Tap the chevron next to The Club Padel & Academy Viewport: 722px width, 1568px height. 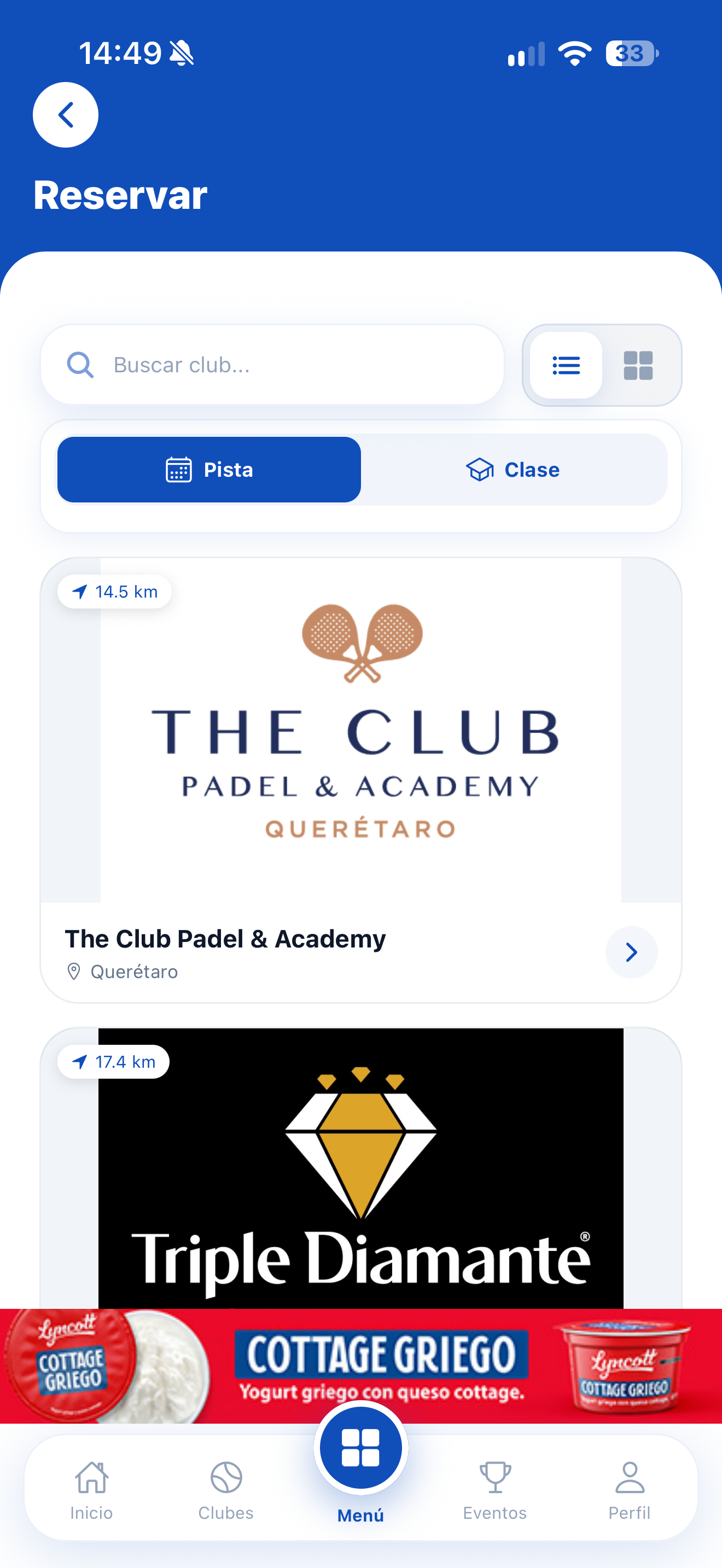click(631, 952)
